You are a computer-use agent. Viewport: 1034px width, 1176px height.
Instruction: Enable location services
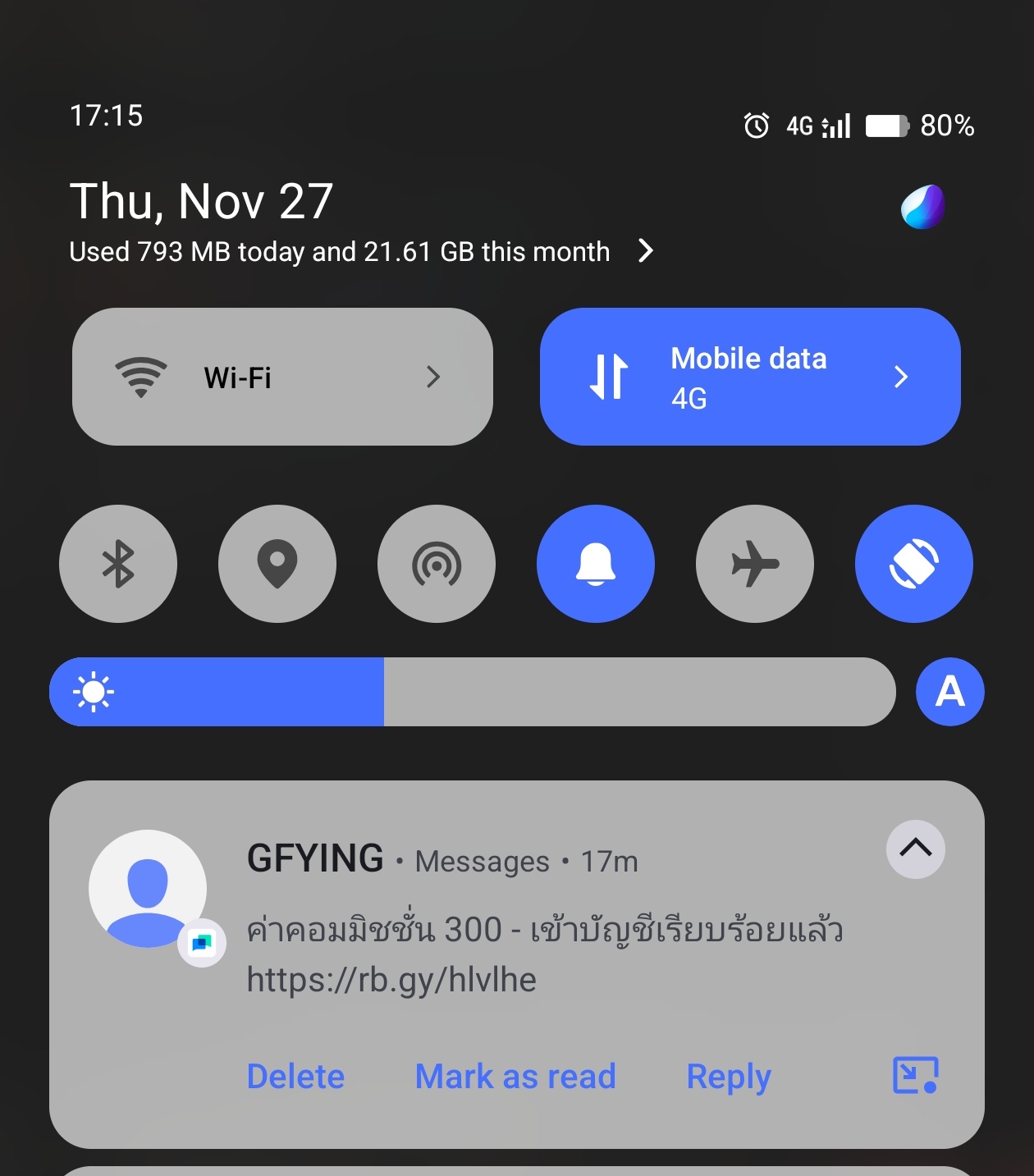277,564
